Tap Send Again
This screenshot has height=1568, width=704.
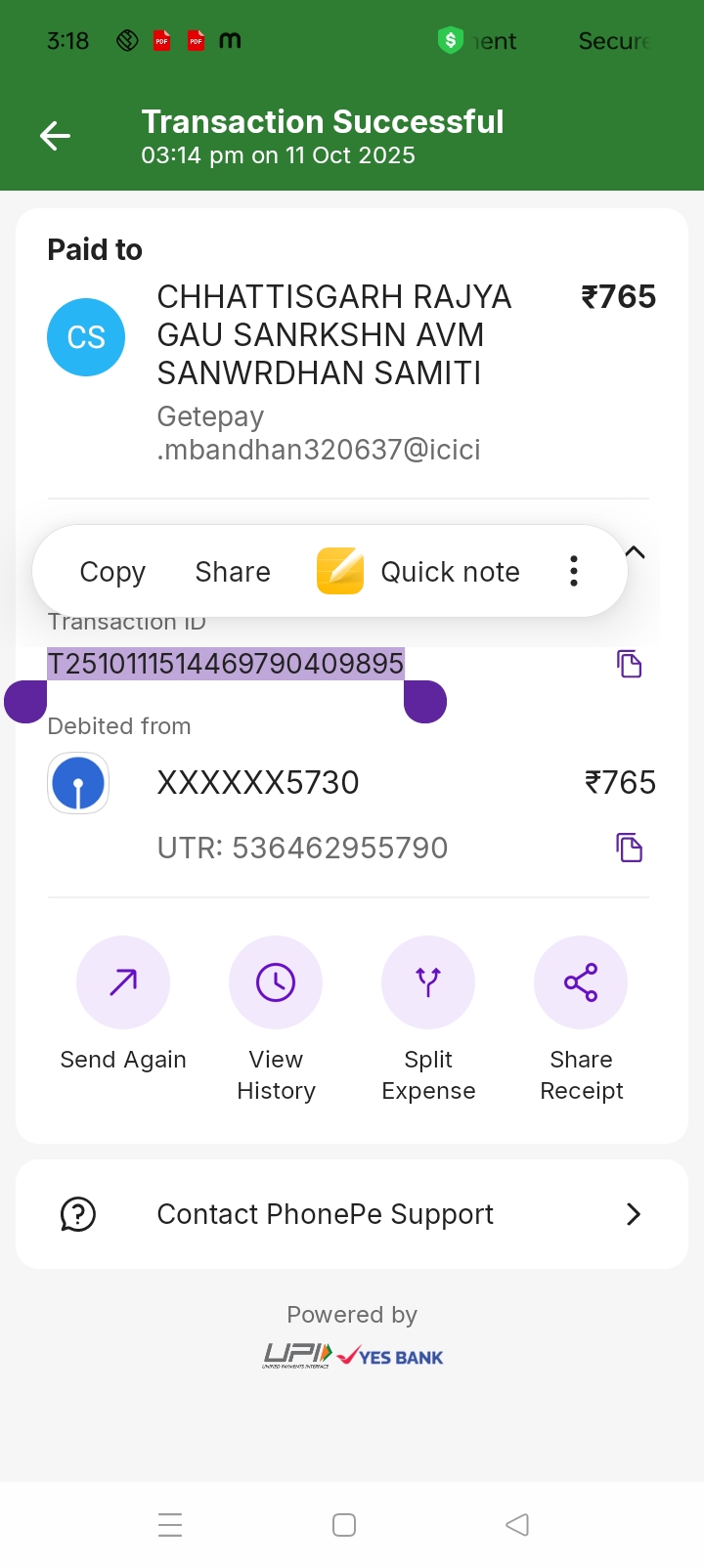click(123, 983)
